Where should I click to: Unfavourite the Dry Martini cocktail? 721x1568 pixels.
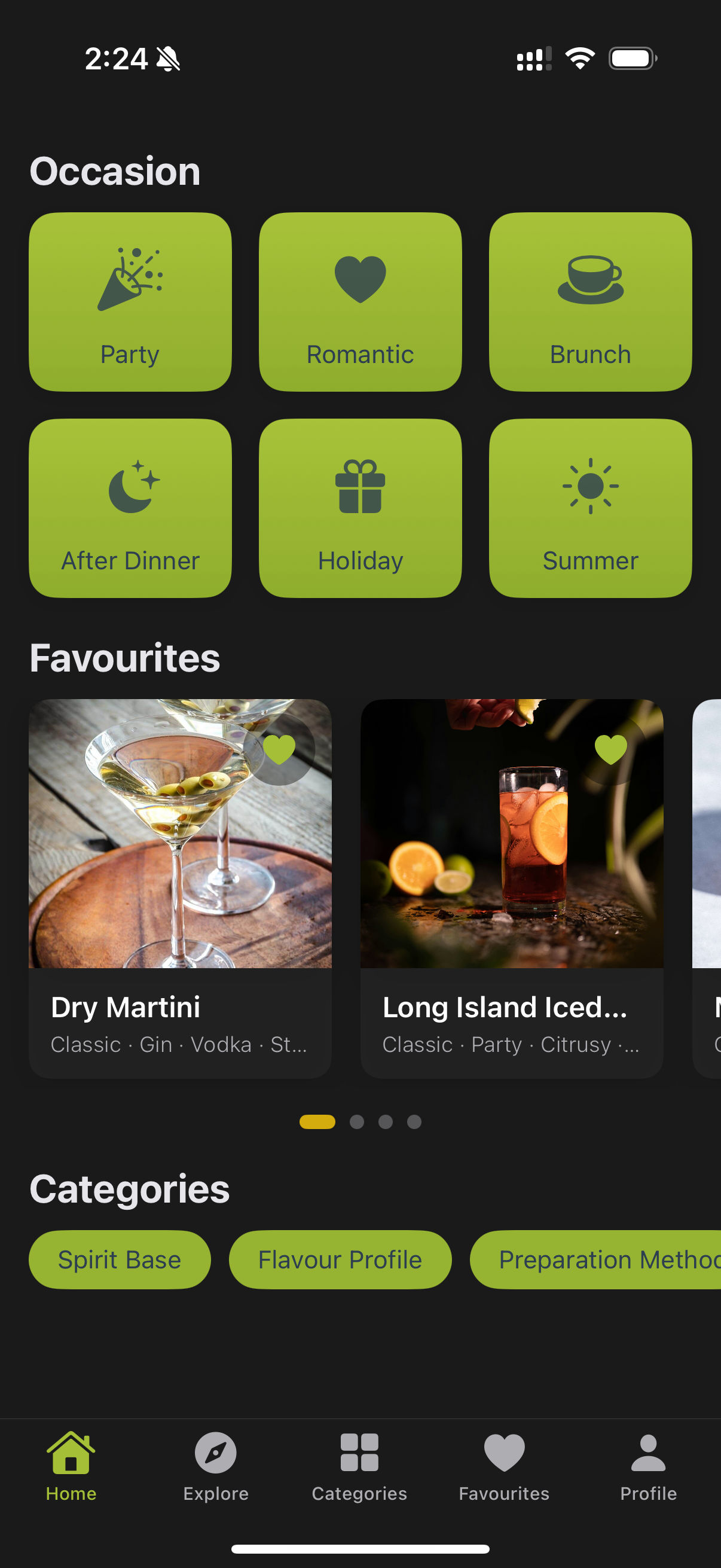pos(280,750)
